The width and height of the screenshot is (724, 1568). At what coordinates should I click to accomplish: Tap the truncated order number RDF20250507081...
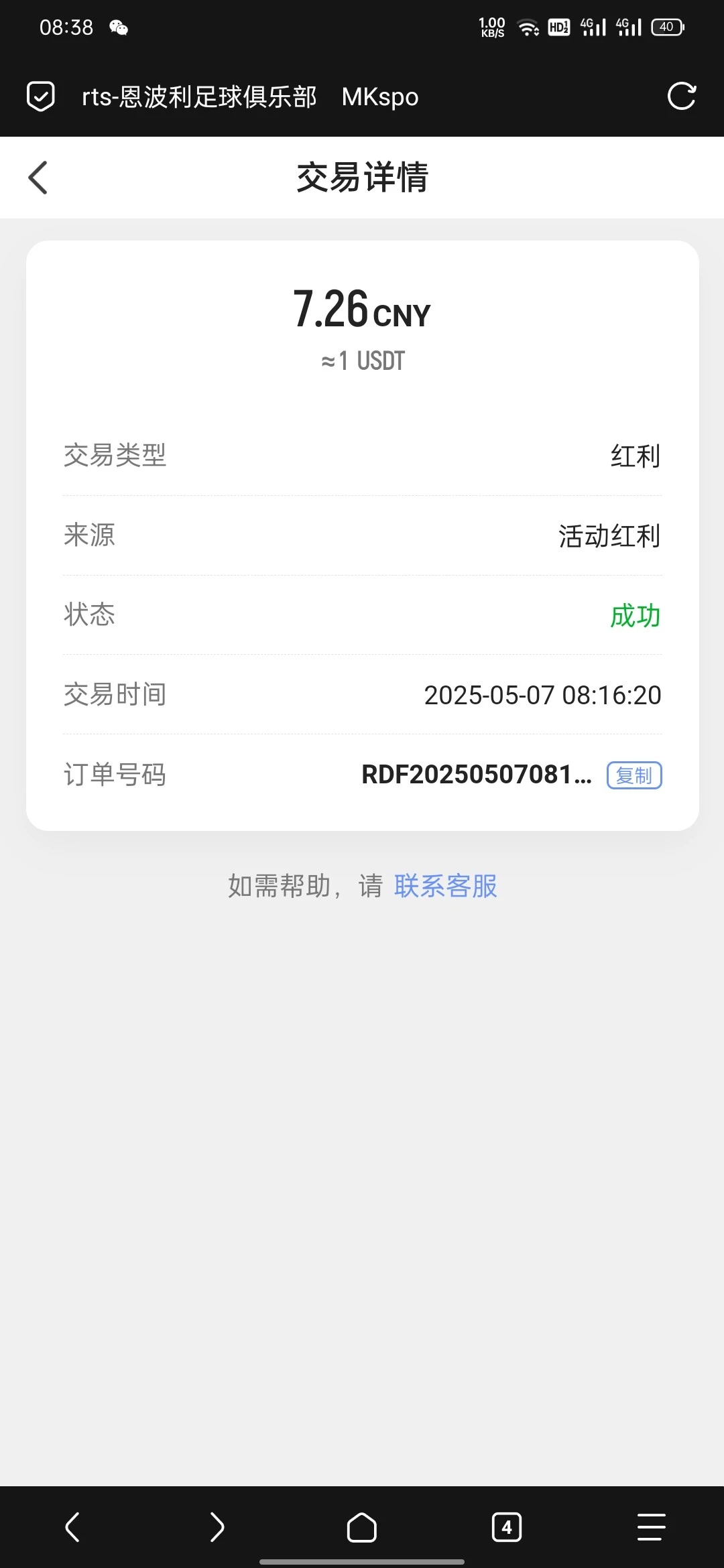475,775
